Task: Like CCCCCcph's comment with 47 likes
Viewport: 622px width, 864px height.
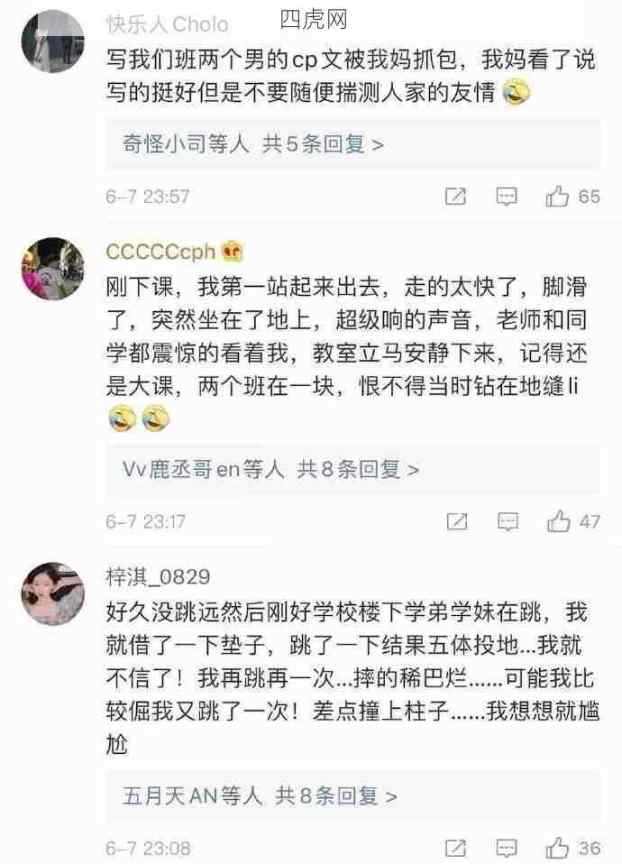Action: point(558,521)
